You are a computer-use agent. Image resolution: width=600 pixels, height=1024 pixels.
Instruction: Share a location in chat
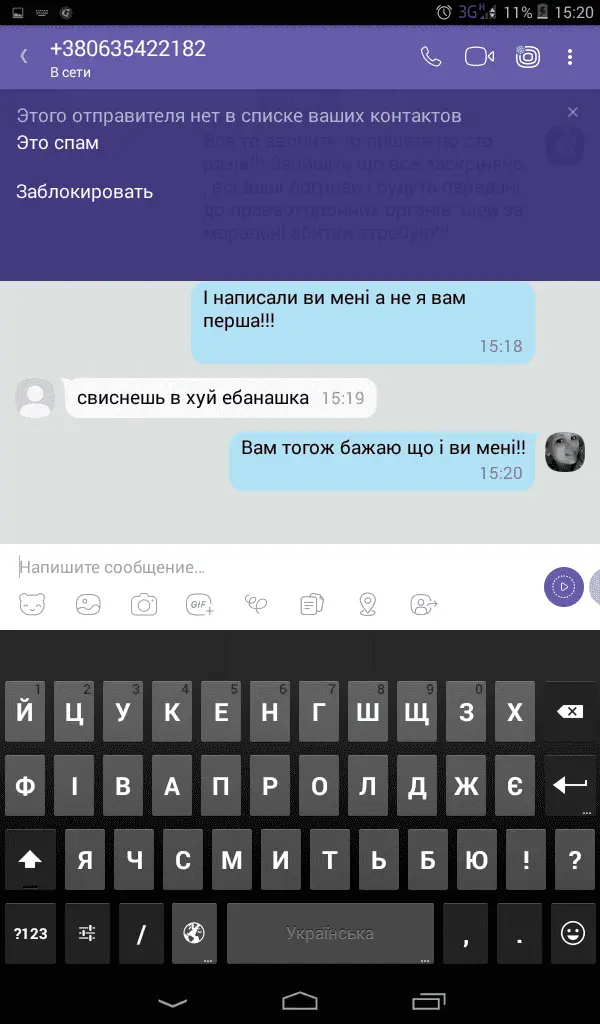tap(368, 604)
